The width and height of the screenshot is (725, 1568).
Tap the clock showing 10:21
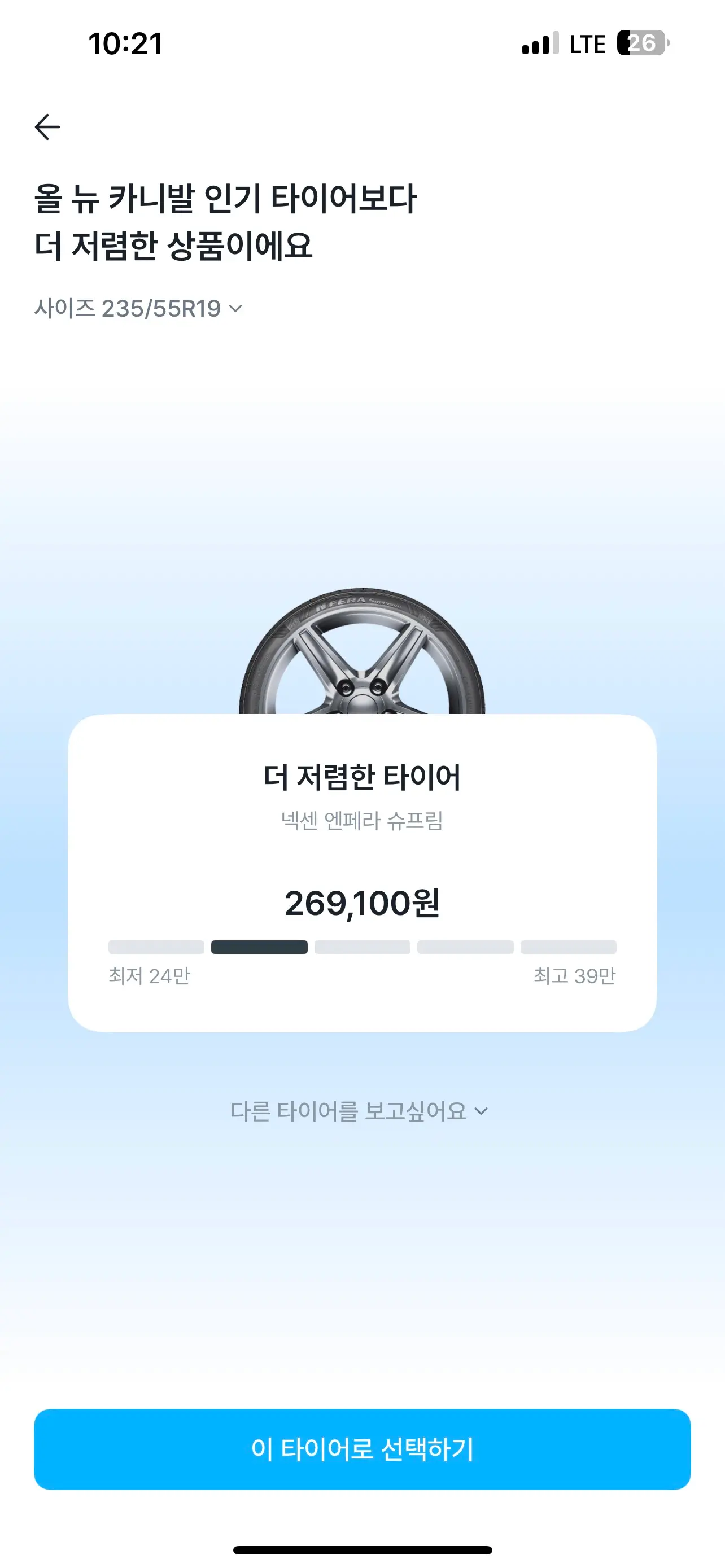tap(125, 42)
